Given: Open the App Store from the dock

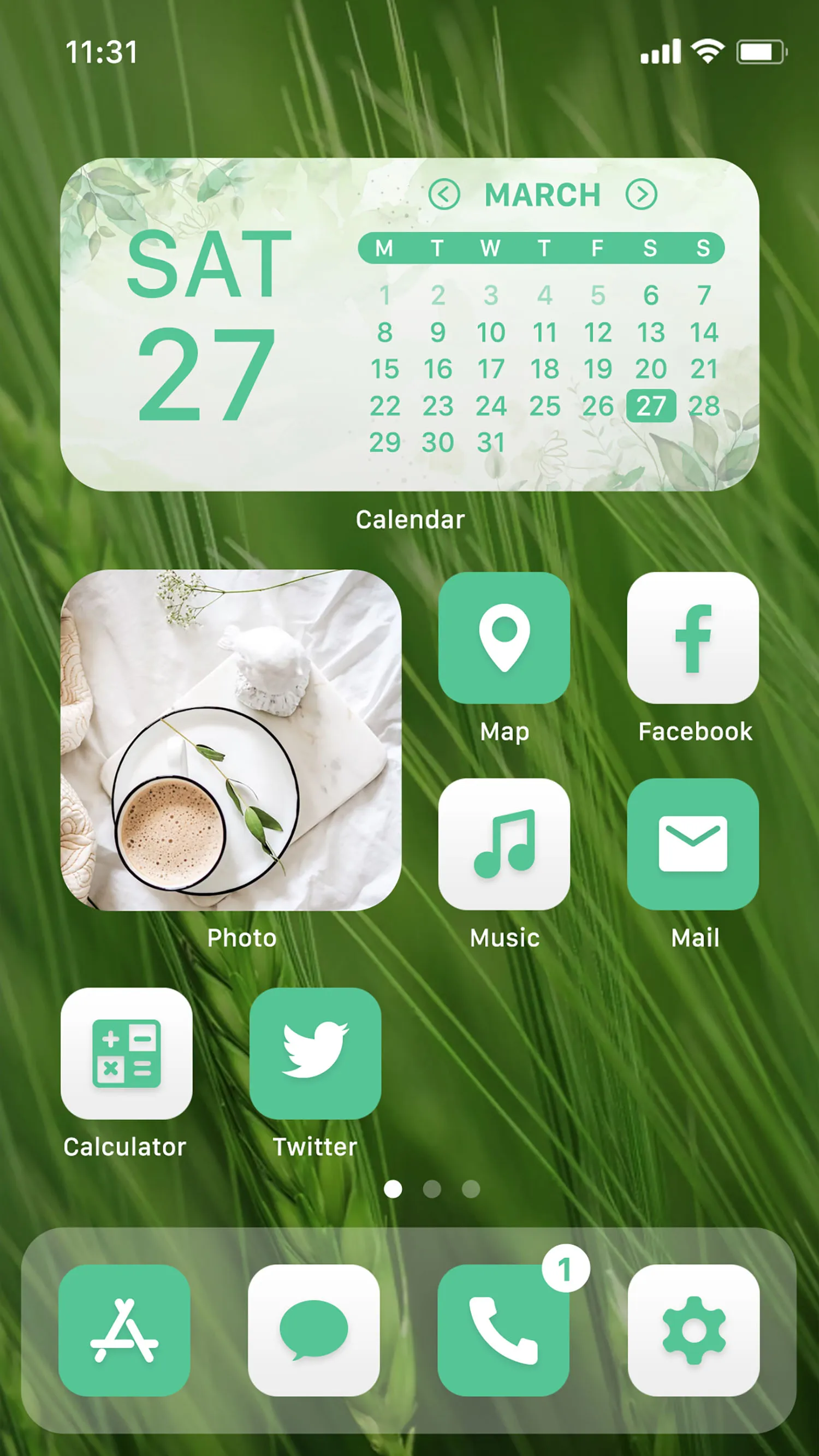Looking at the screenshot, I should (x=124, y=1330).
